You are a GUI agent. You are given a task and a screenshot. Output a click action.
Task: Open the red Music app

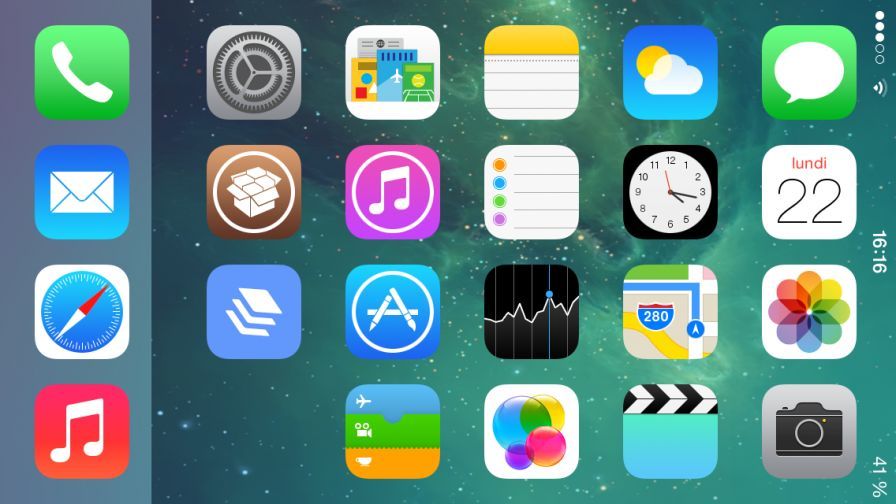(x=82, y=432)
